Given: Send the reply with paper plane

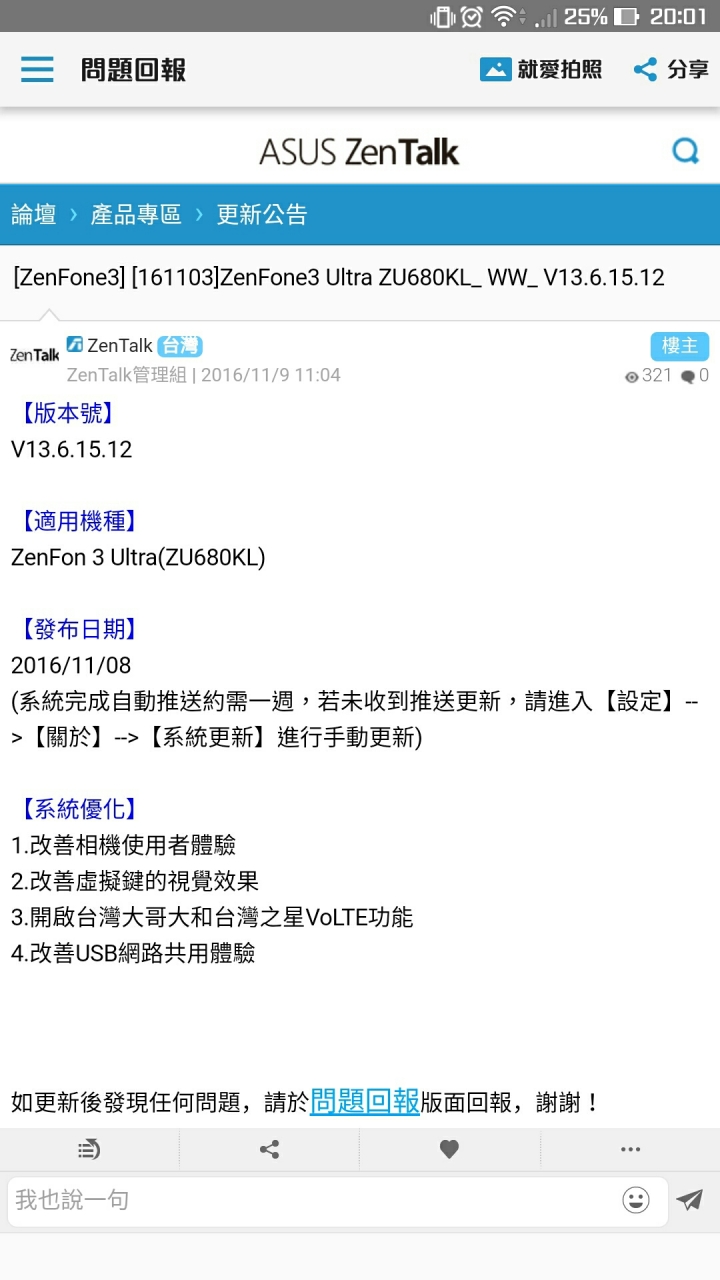Looking at the screenshot, I should (690, 1200).
